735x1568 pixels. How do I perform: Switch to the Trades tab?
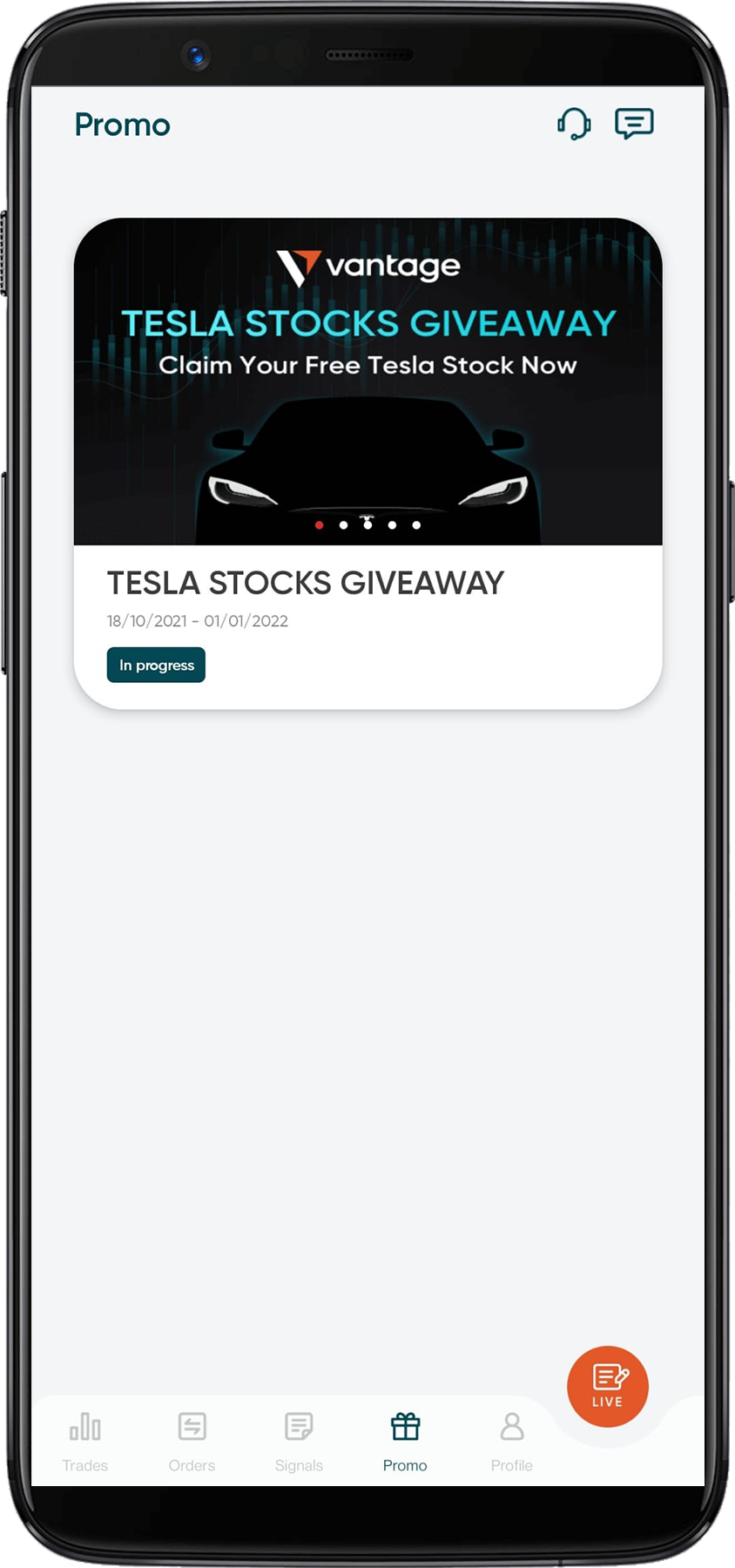(85, 1442)
